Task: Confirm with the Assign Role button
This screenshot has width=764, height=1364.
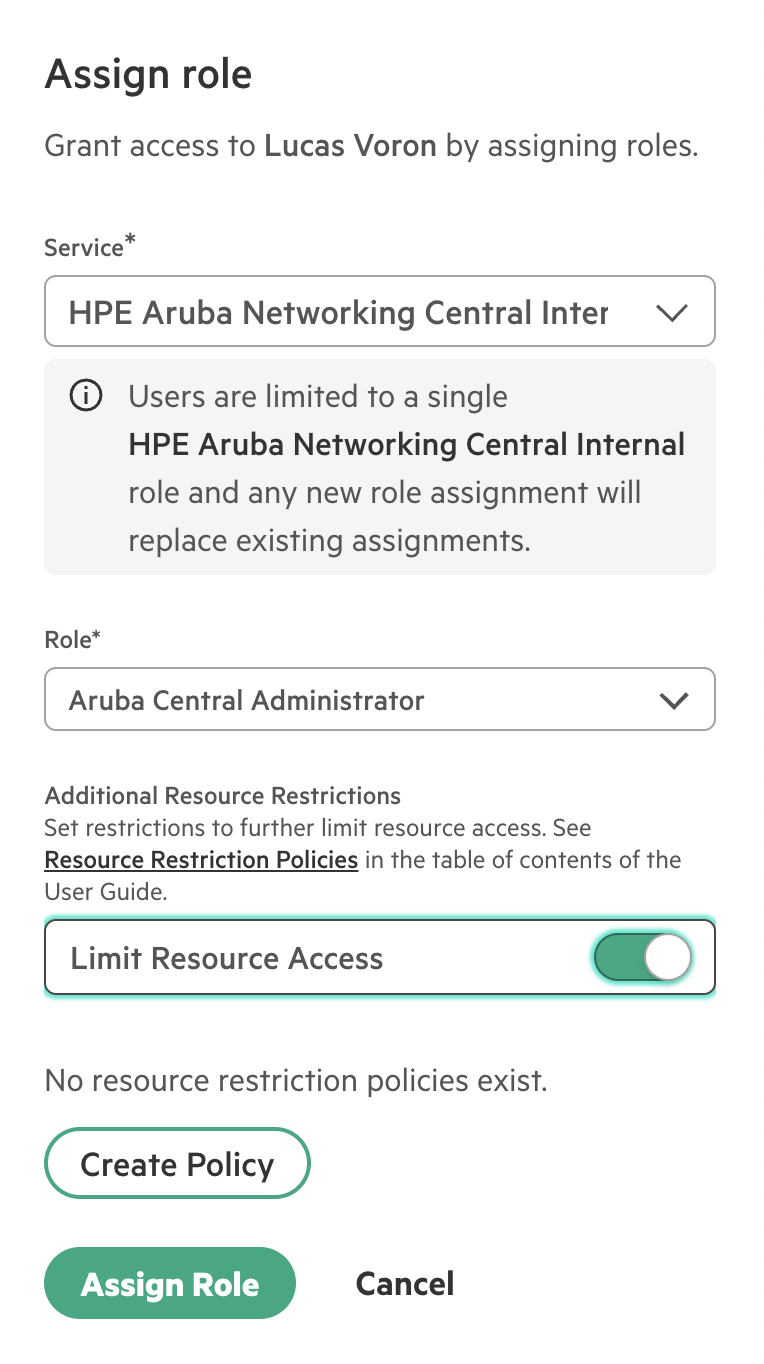Action: [x=170, y=1284]
